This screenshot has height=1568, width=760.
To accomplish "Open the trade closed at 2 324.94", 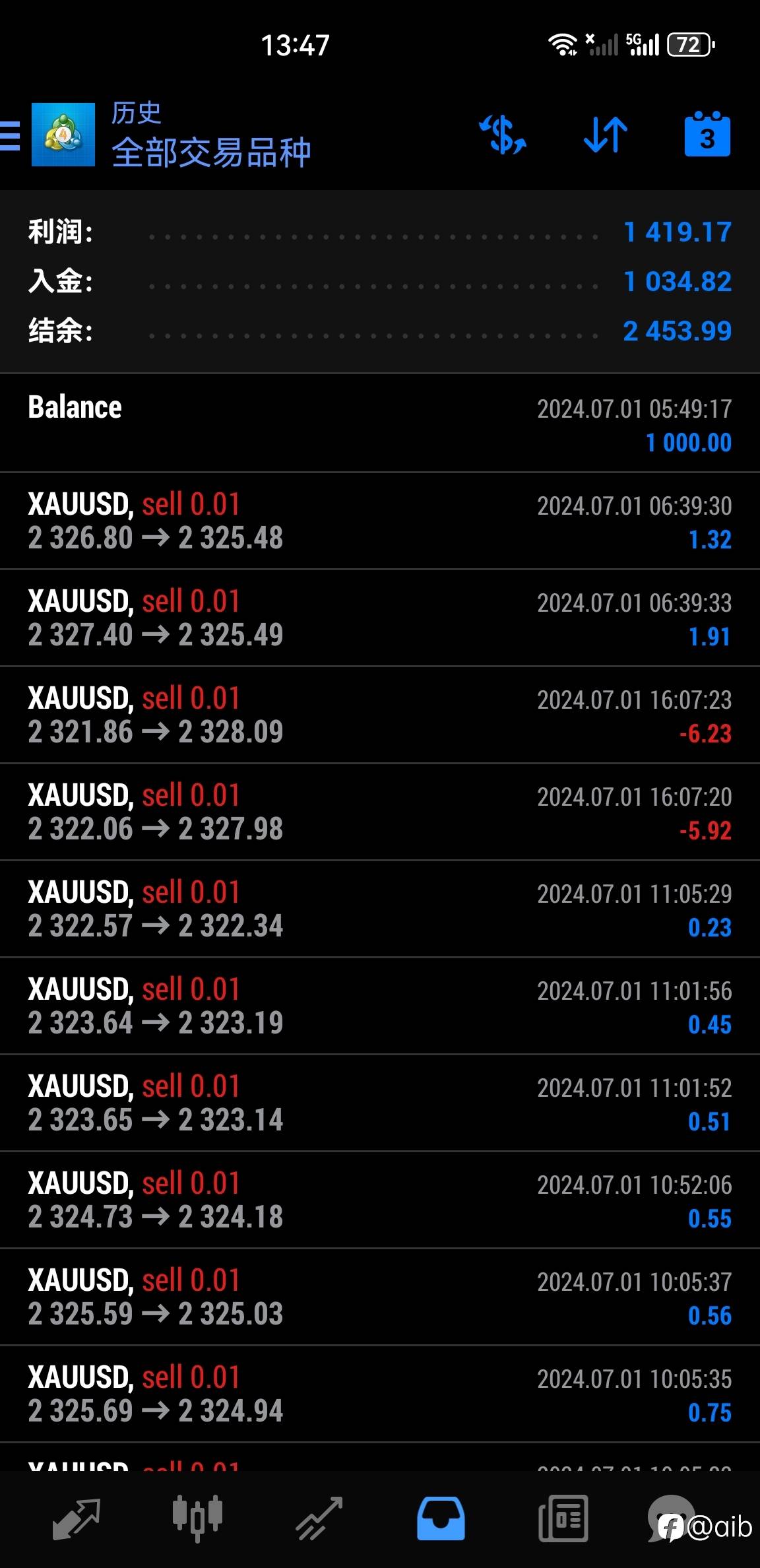I will click(x=380, y=1394).
